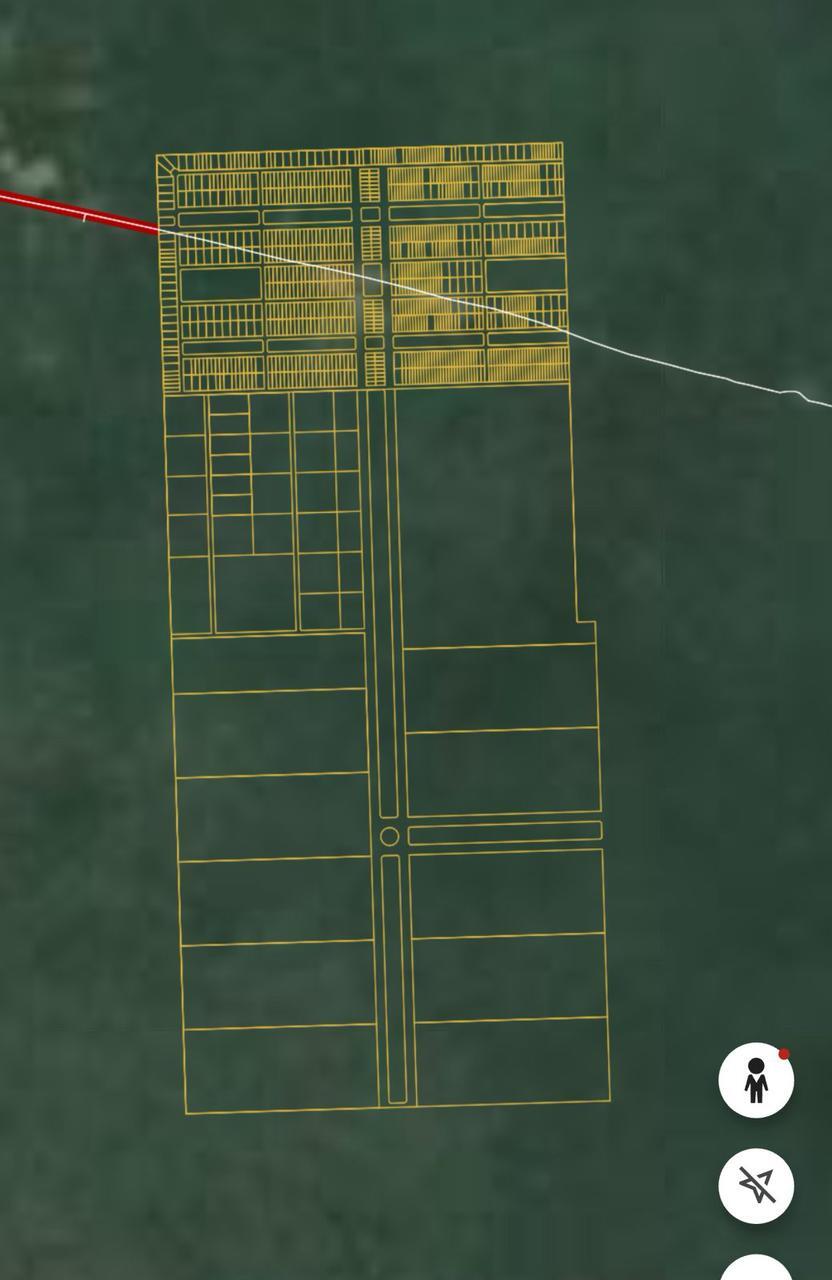Image resolution: width=832 pixels, height=1280 pixels.
Task: Enable Street View with the pegman button
Action: click(x=756, y=1080)
